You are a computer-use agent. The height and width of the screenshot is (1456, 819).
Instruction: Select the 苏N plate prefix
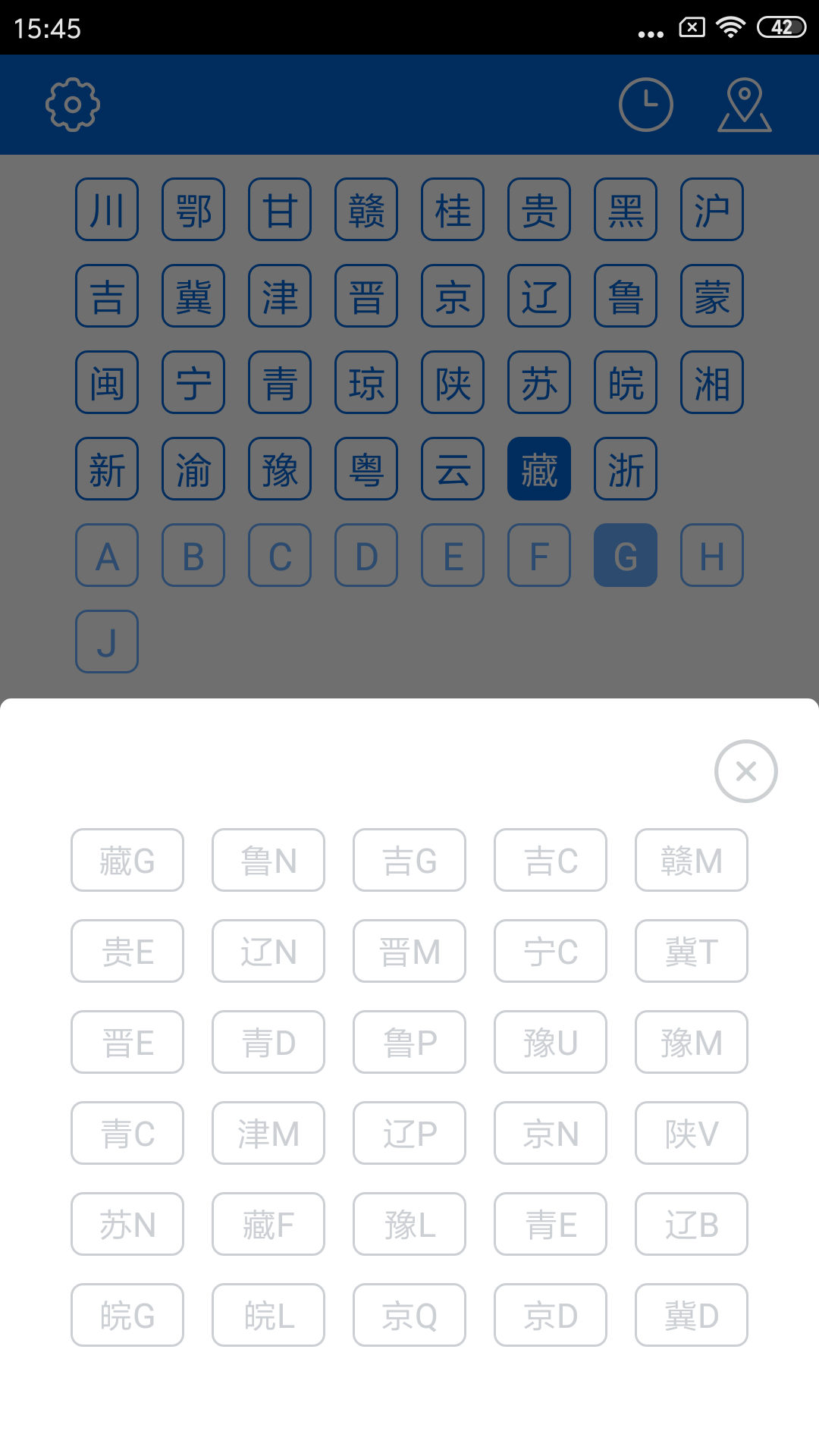tap(127, 1224)
